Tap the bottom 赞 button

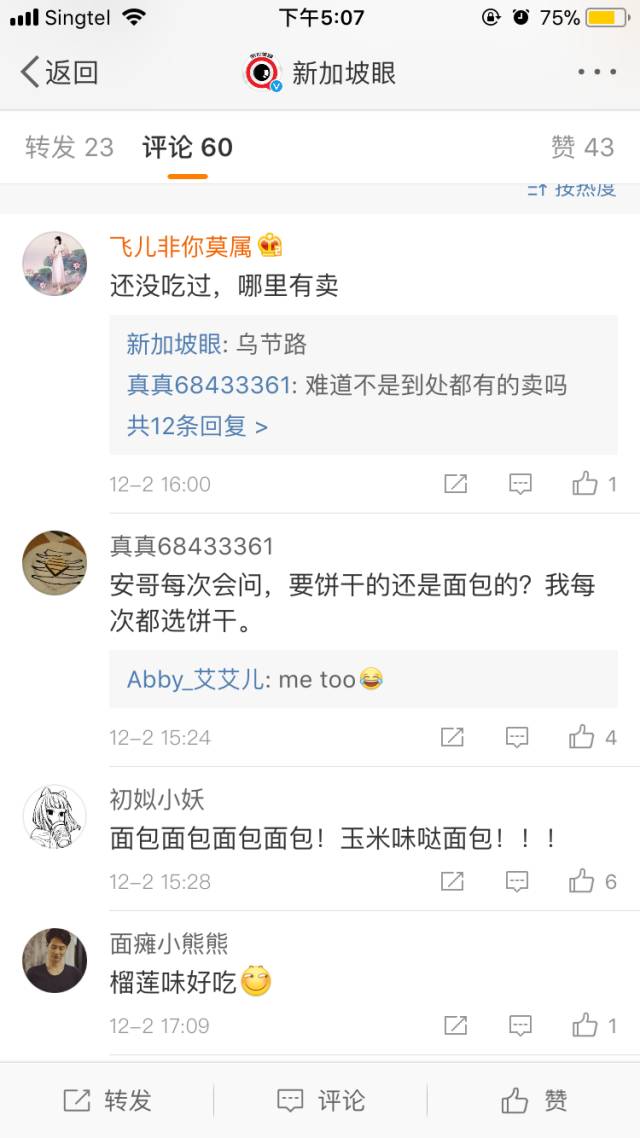tap(534, 1101)
